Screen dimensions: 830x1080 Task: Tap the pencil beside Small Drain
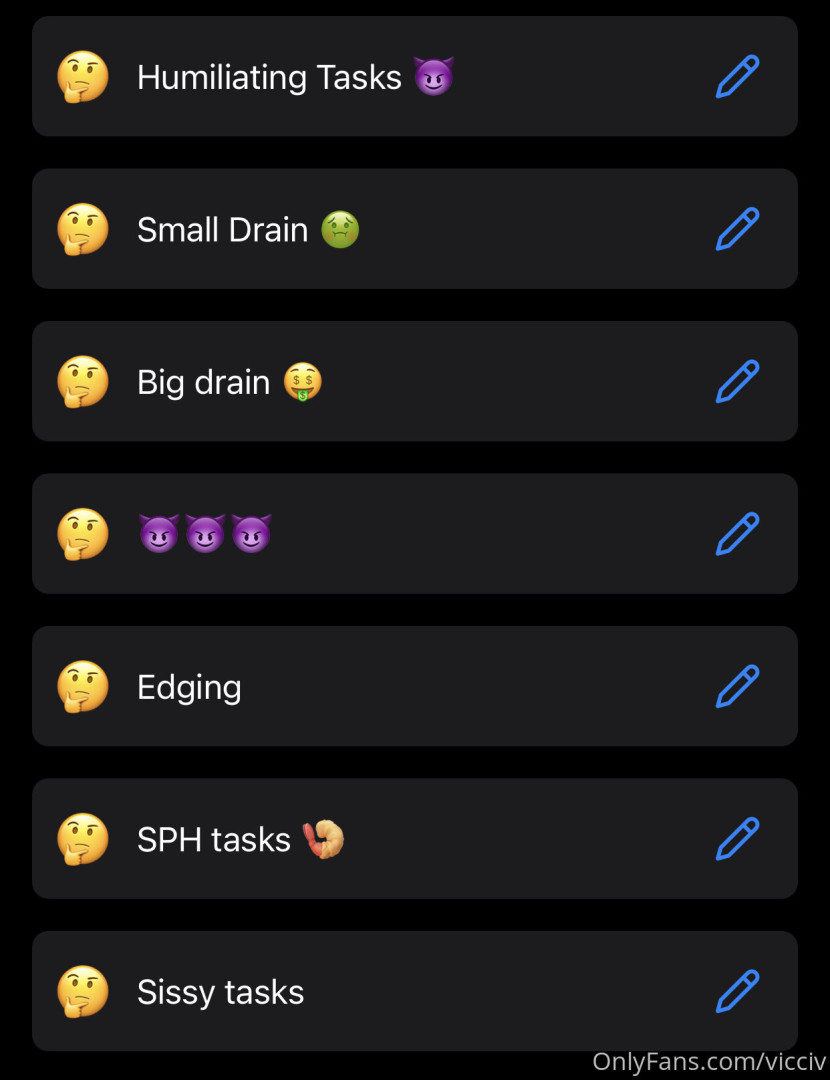coord(738,229)
